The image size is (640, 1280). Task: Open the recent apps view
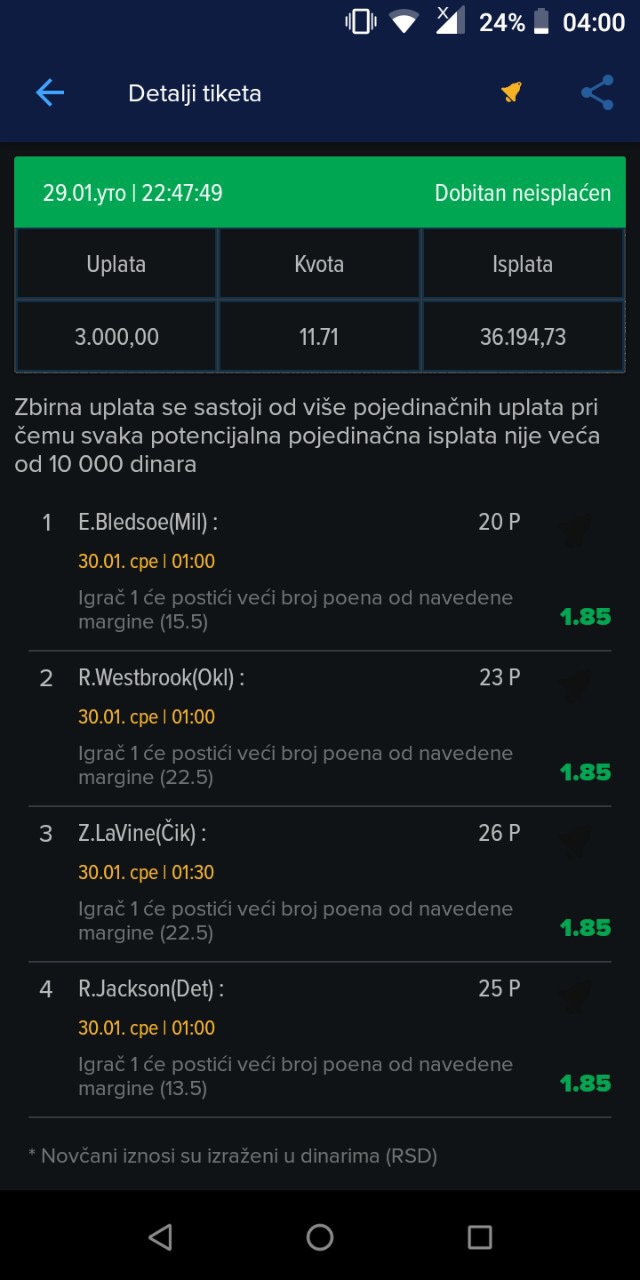(480, 1237)
